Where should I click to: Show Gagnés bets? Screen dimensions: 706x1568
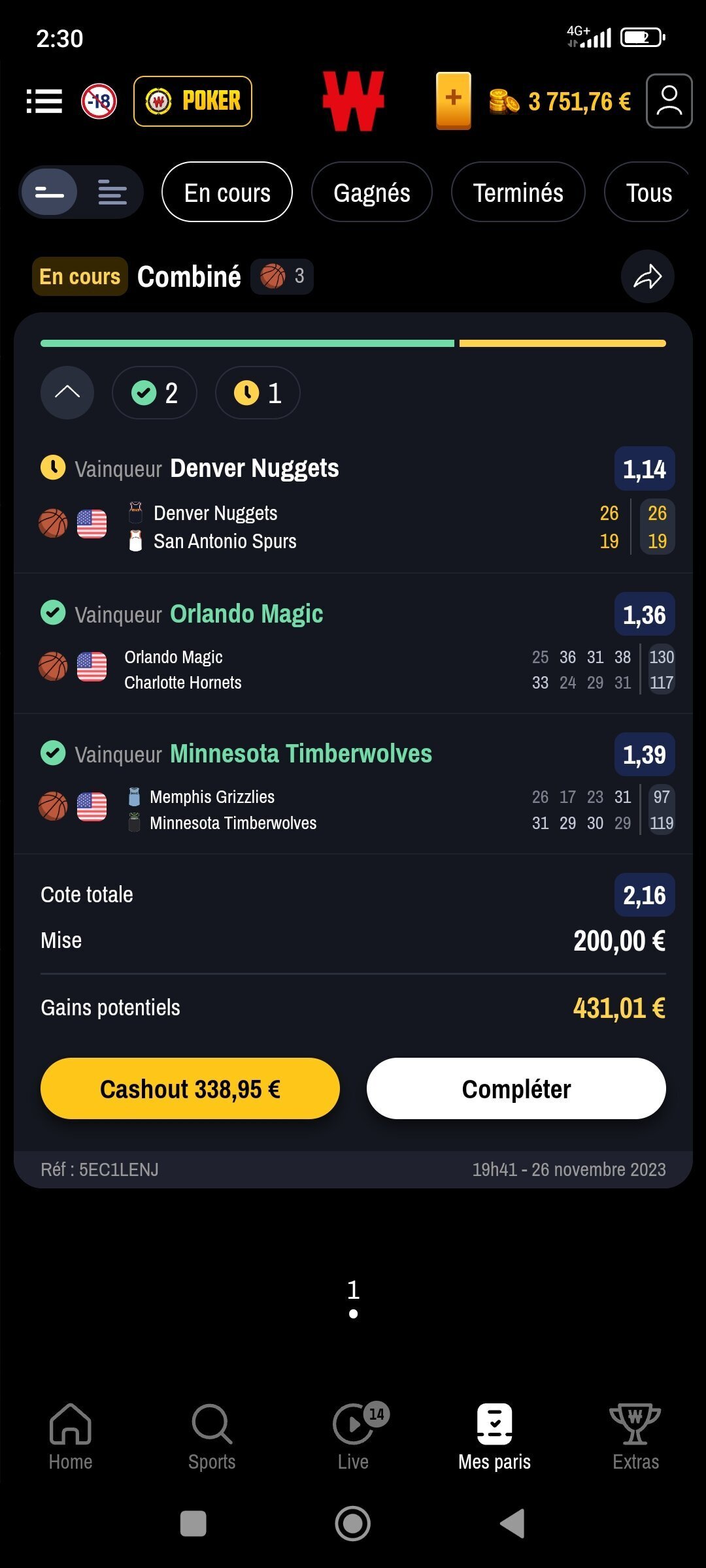click(x=371, y=192)
